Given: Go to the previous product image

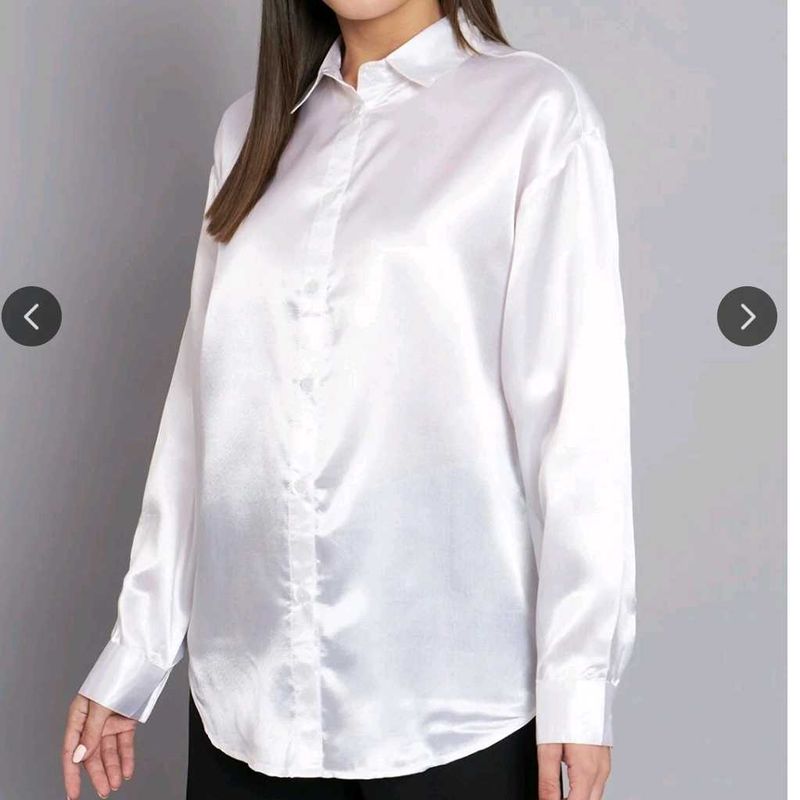Looking at the screenshot, I should point(31,316).
